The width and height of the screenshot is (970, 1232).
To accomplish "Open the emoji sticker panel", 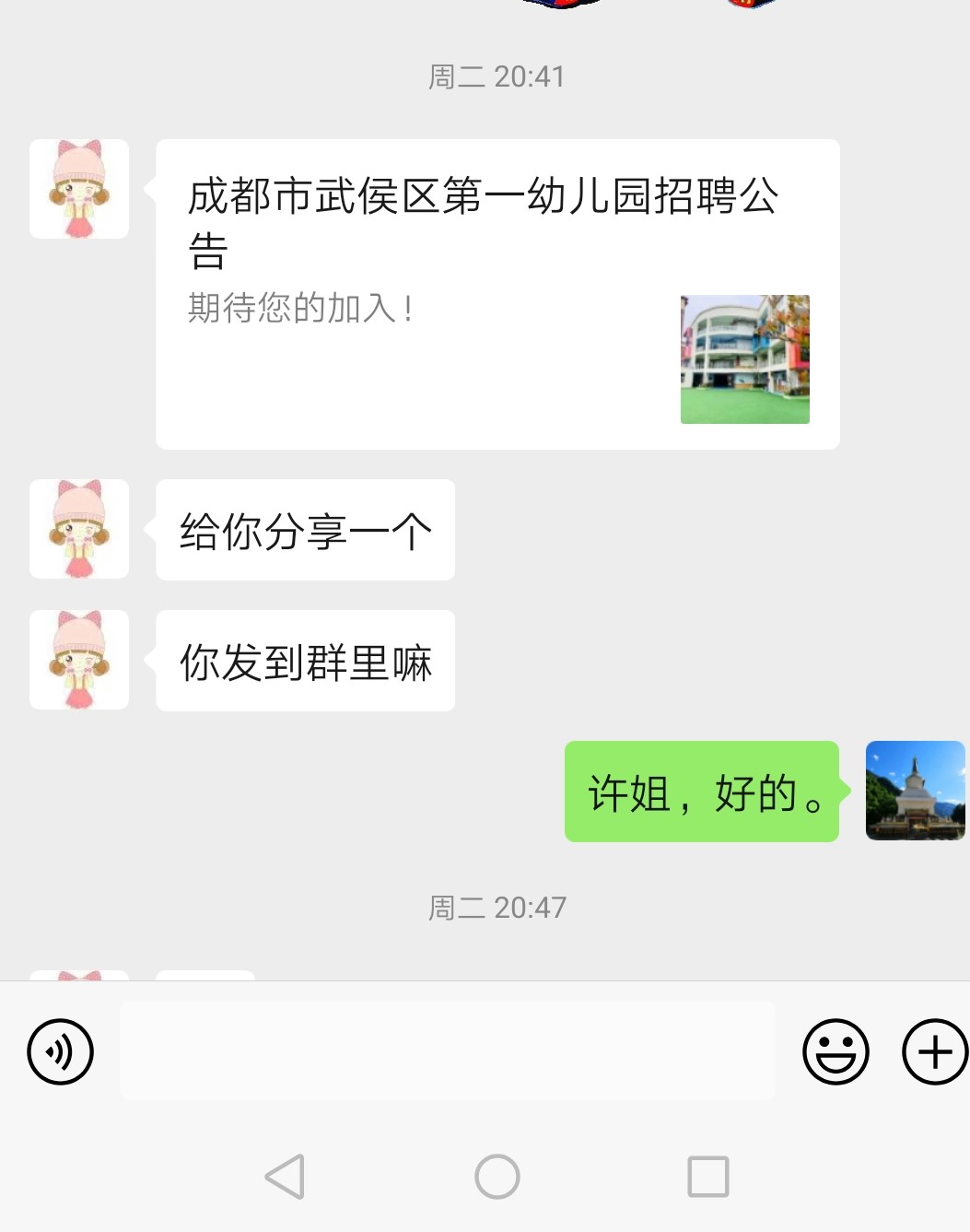I will (x=836, y=1051).
